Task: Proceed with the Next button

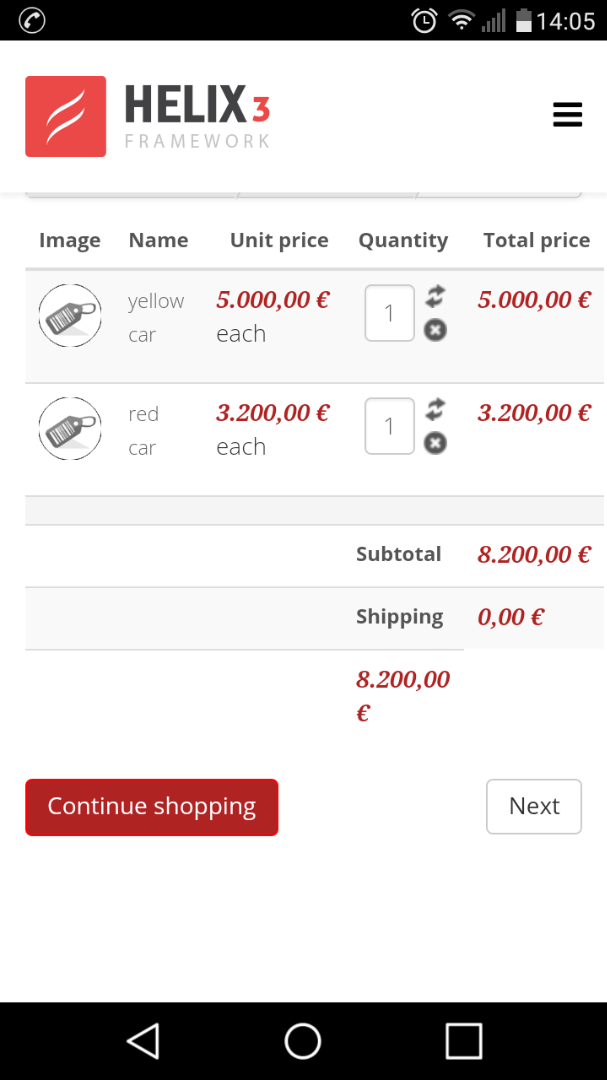Action: (534, 806)
